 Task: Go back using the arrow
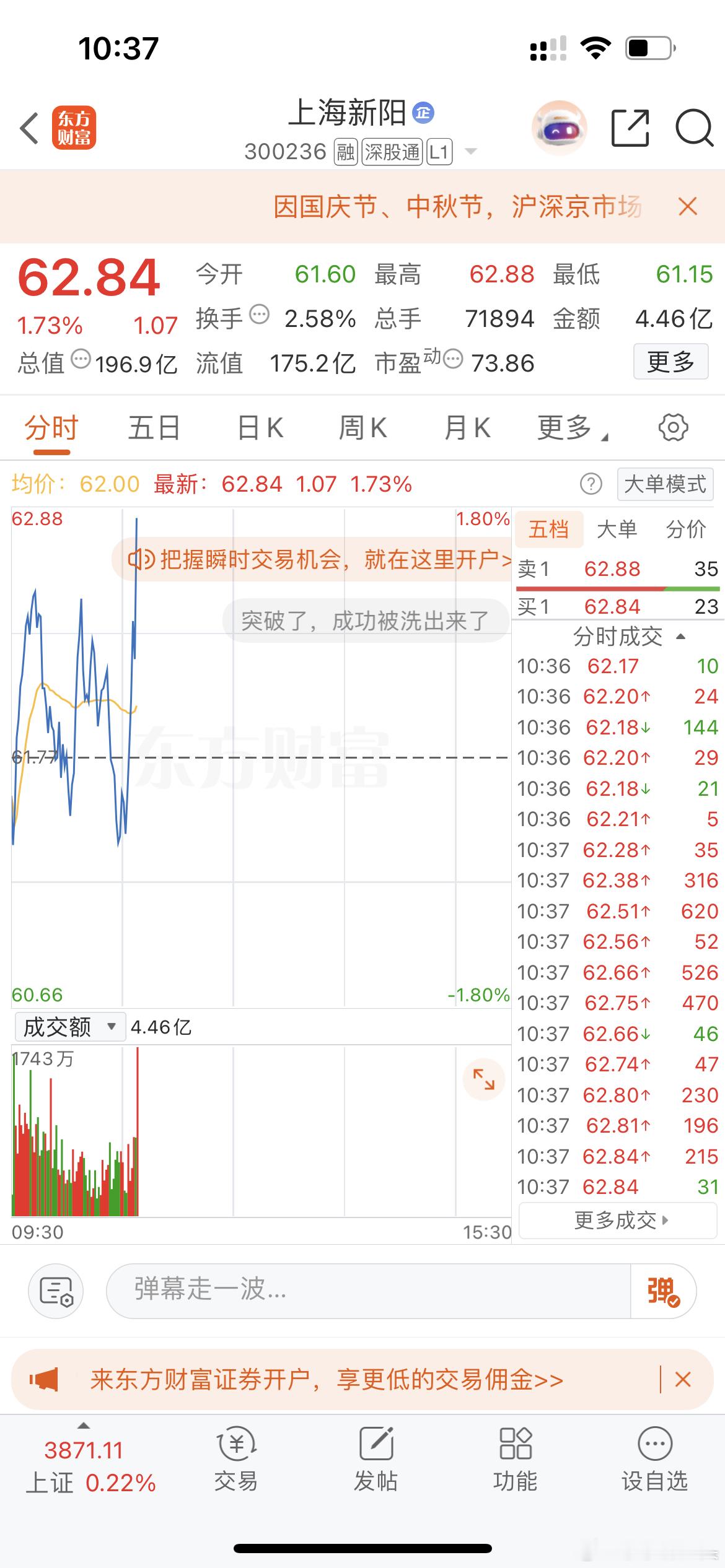pos(30,129)
